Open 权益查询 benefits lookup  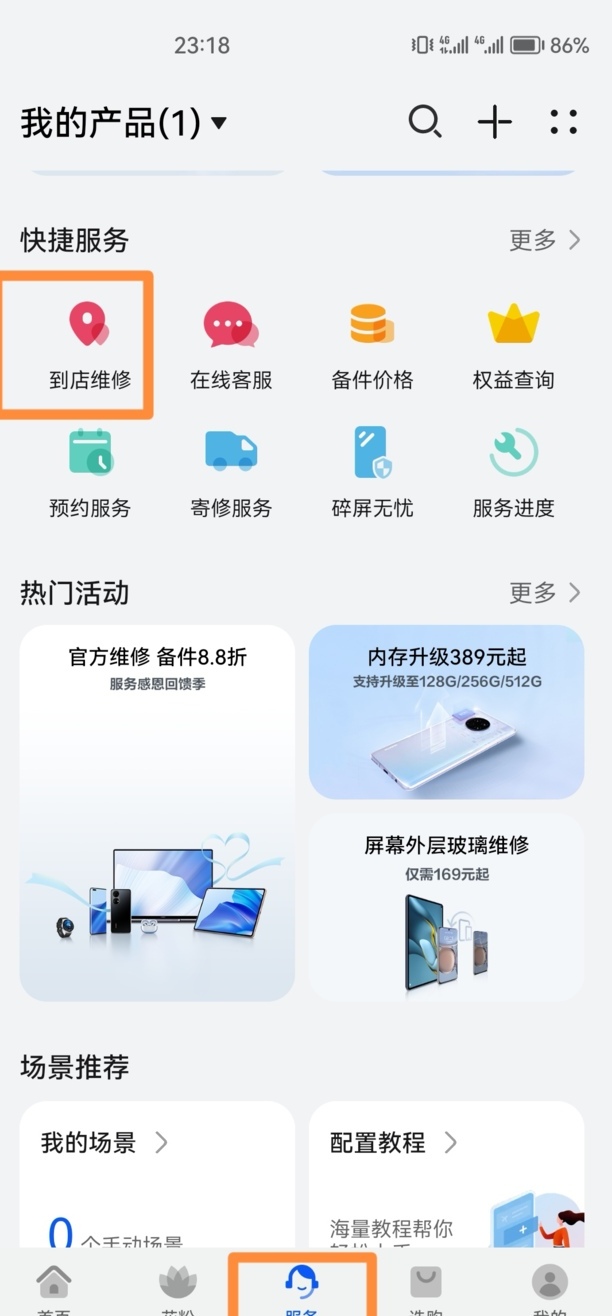[513, 344]
